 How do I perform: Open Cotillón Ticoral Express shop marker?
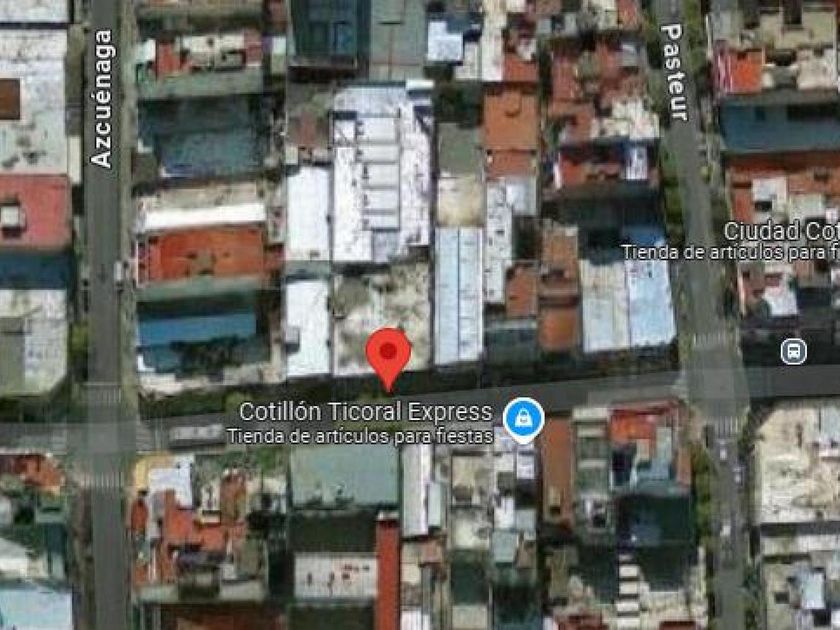pyautogui.click(x=523, y=420)
